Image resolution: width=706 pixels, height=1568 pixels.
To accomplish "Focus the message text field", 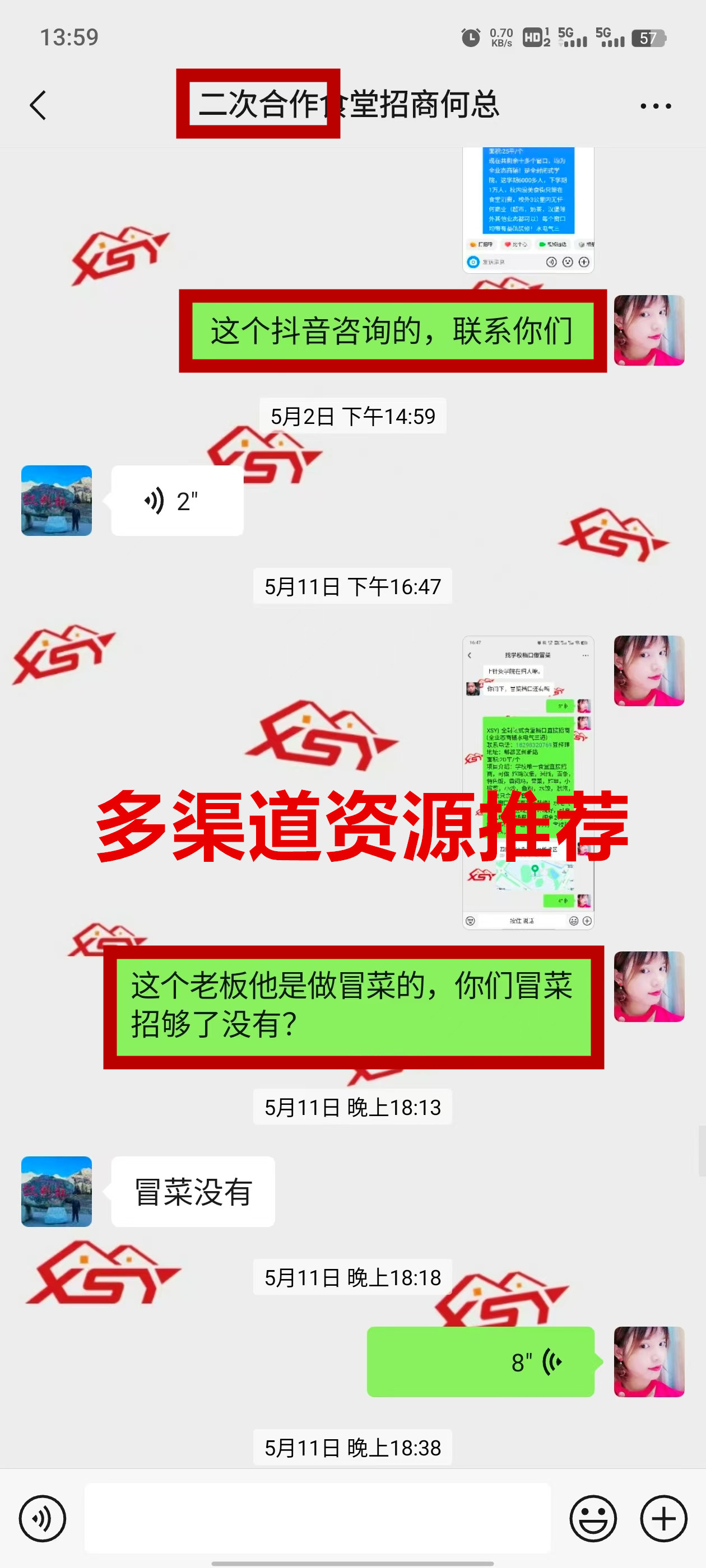I will (317, 1518).
